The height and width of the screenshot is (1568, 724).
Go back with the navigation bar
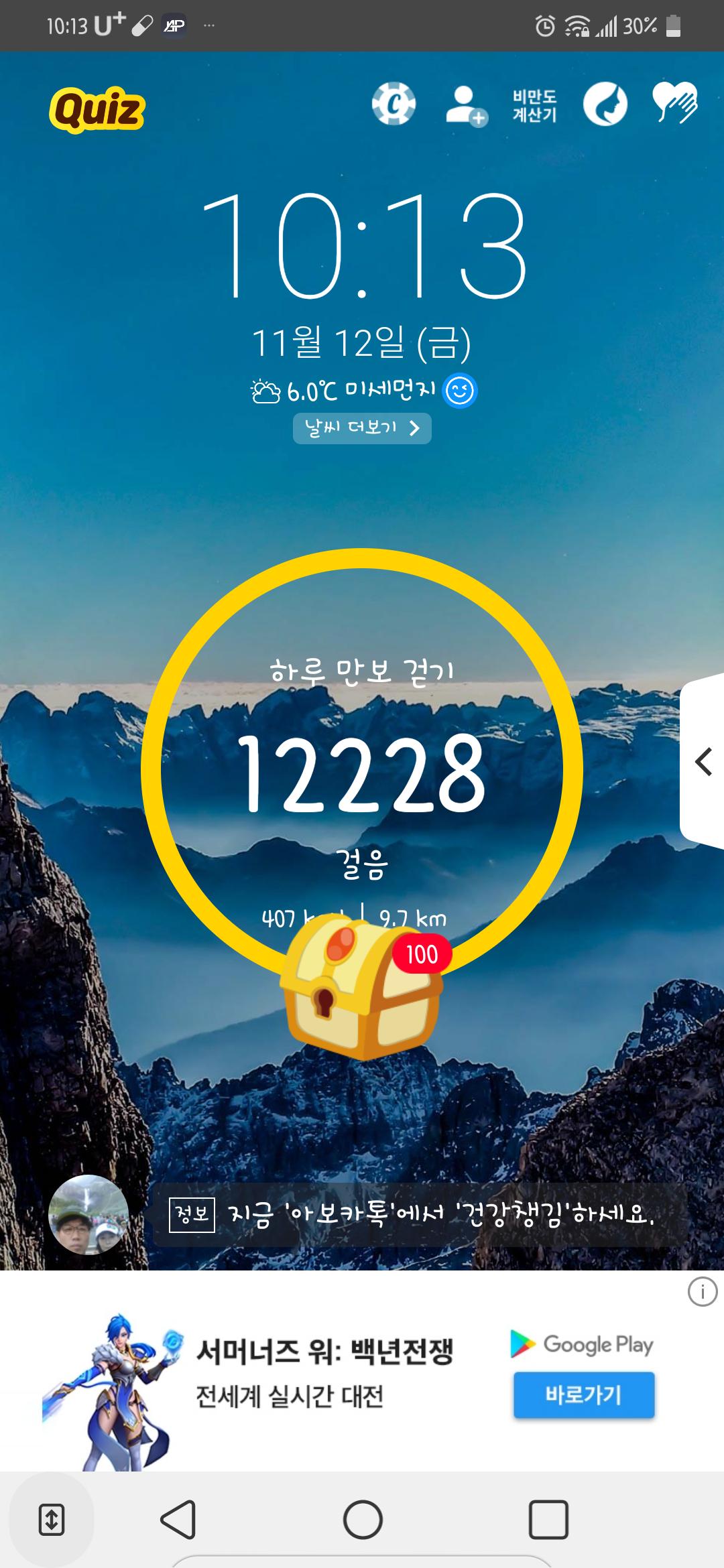178,1519
